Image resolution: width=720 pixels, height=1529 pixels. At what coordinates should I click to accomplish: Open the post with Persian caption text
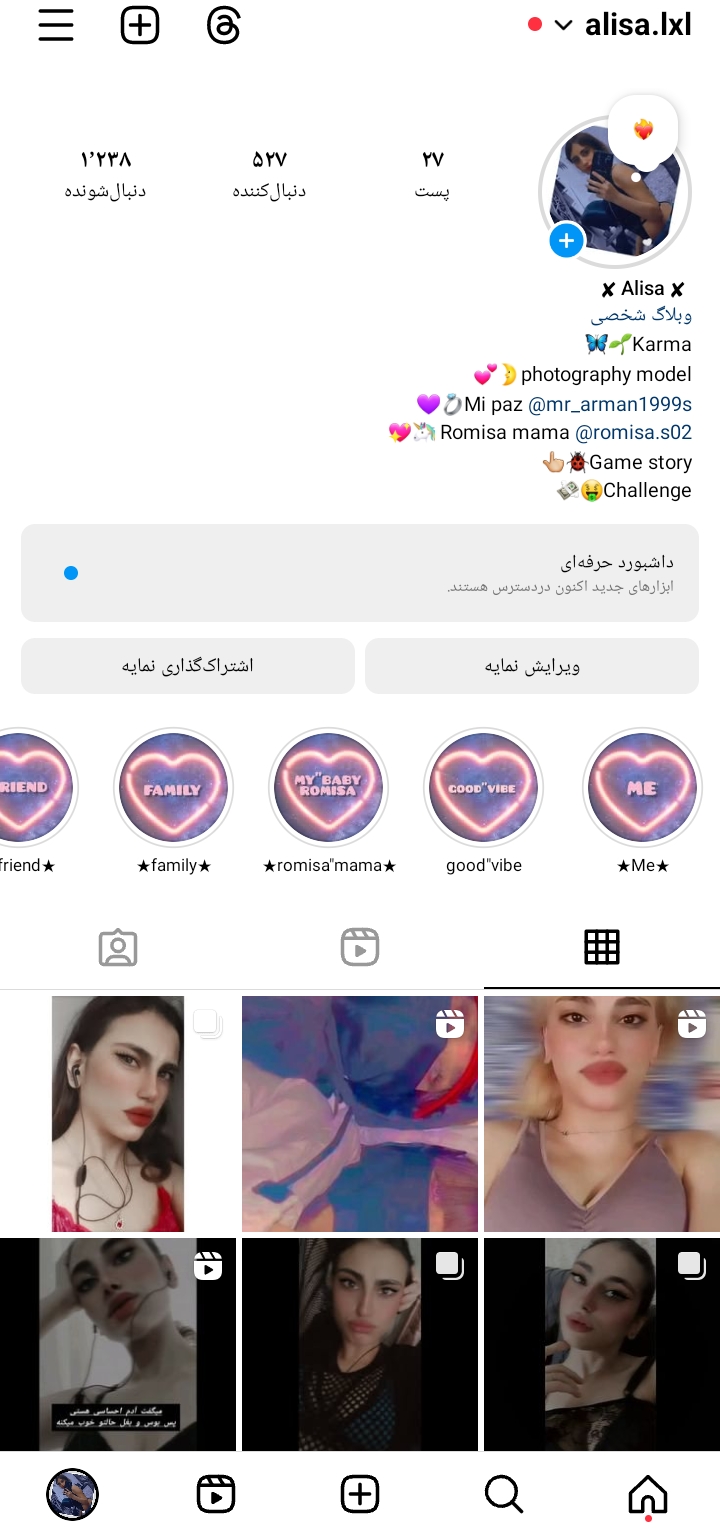coord(118,1344)
